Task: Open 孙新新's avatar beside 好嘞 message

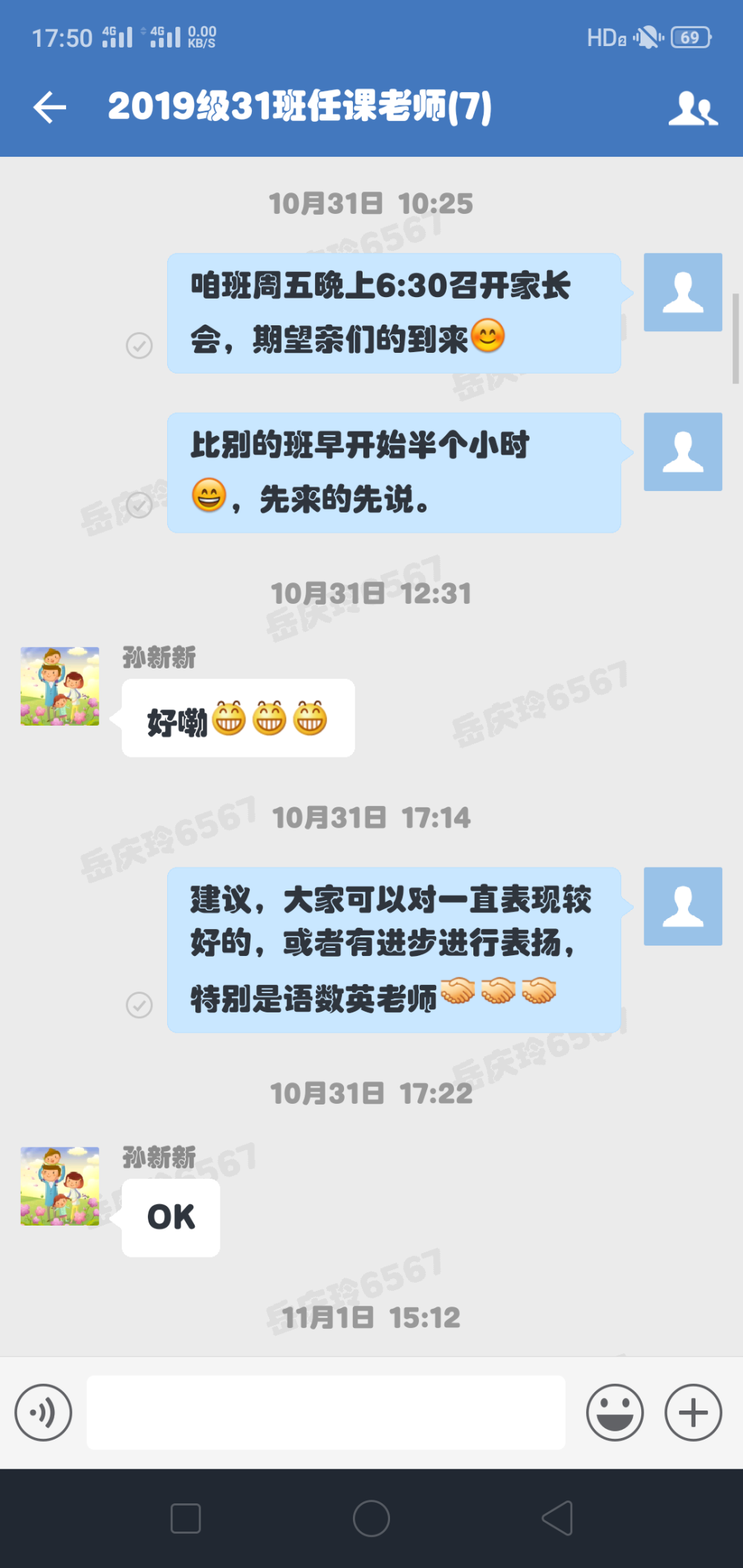Action: click(x=59, y=686)
